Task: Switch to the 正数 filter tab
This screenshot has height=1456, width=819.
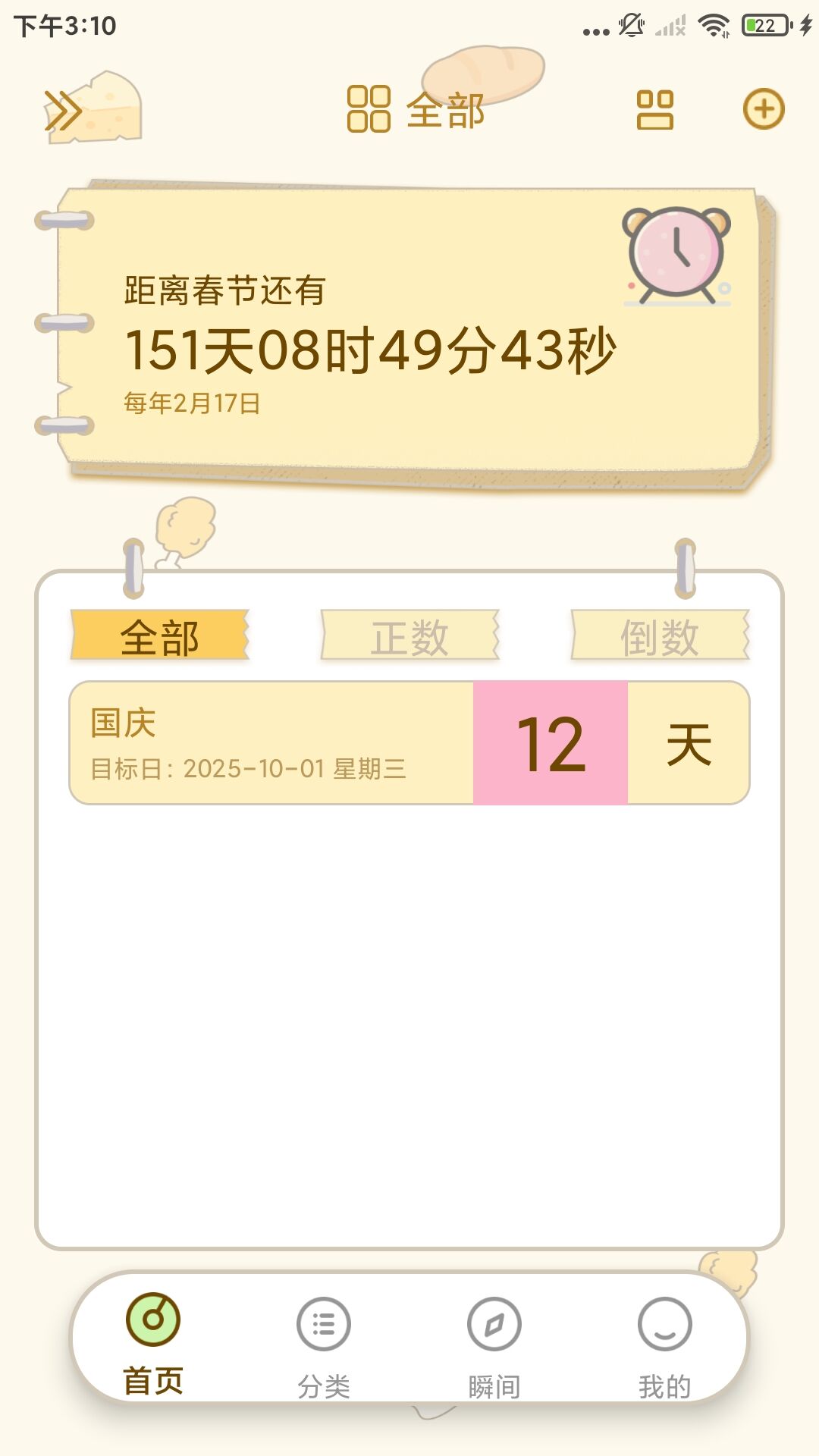Action: tap(409, 635)
